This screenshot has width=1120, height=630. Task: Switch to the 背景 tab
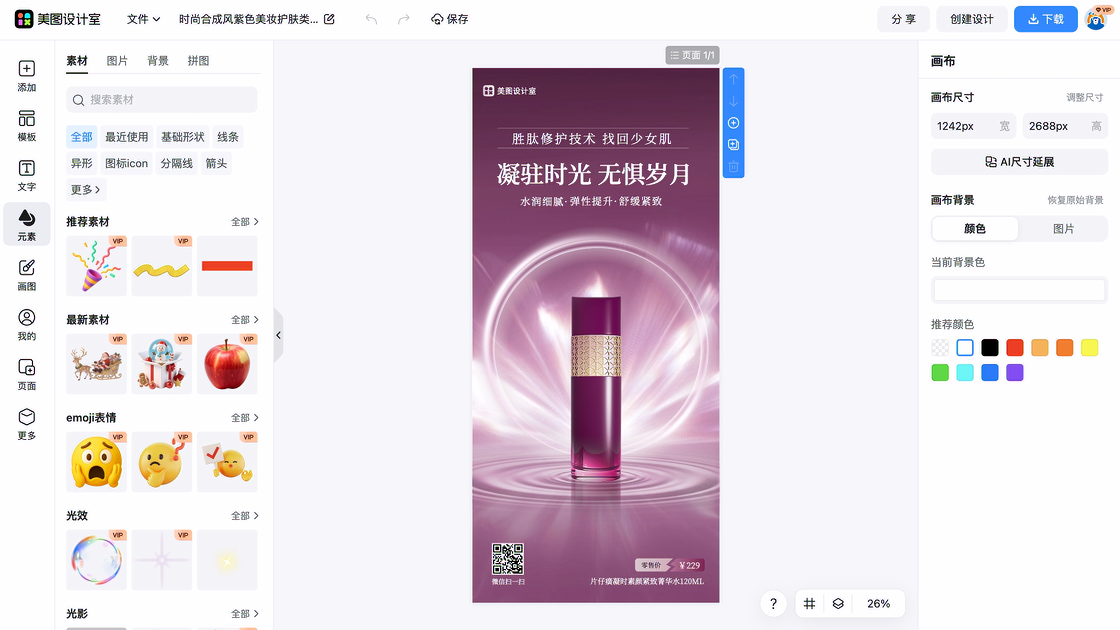tap(158, 61)
